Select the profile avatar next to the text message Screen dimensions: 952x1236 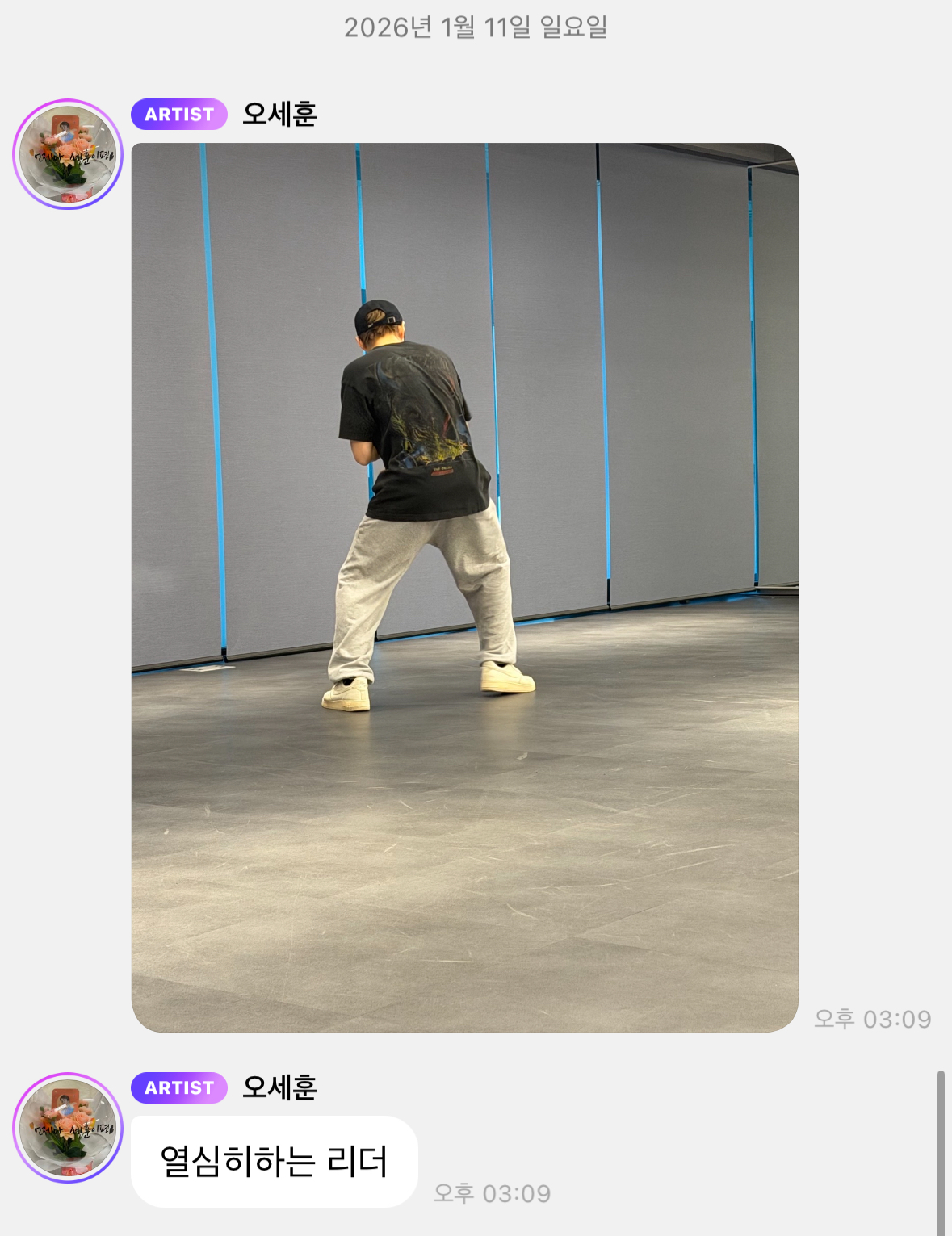67,1127
